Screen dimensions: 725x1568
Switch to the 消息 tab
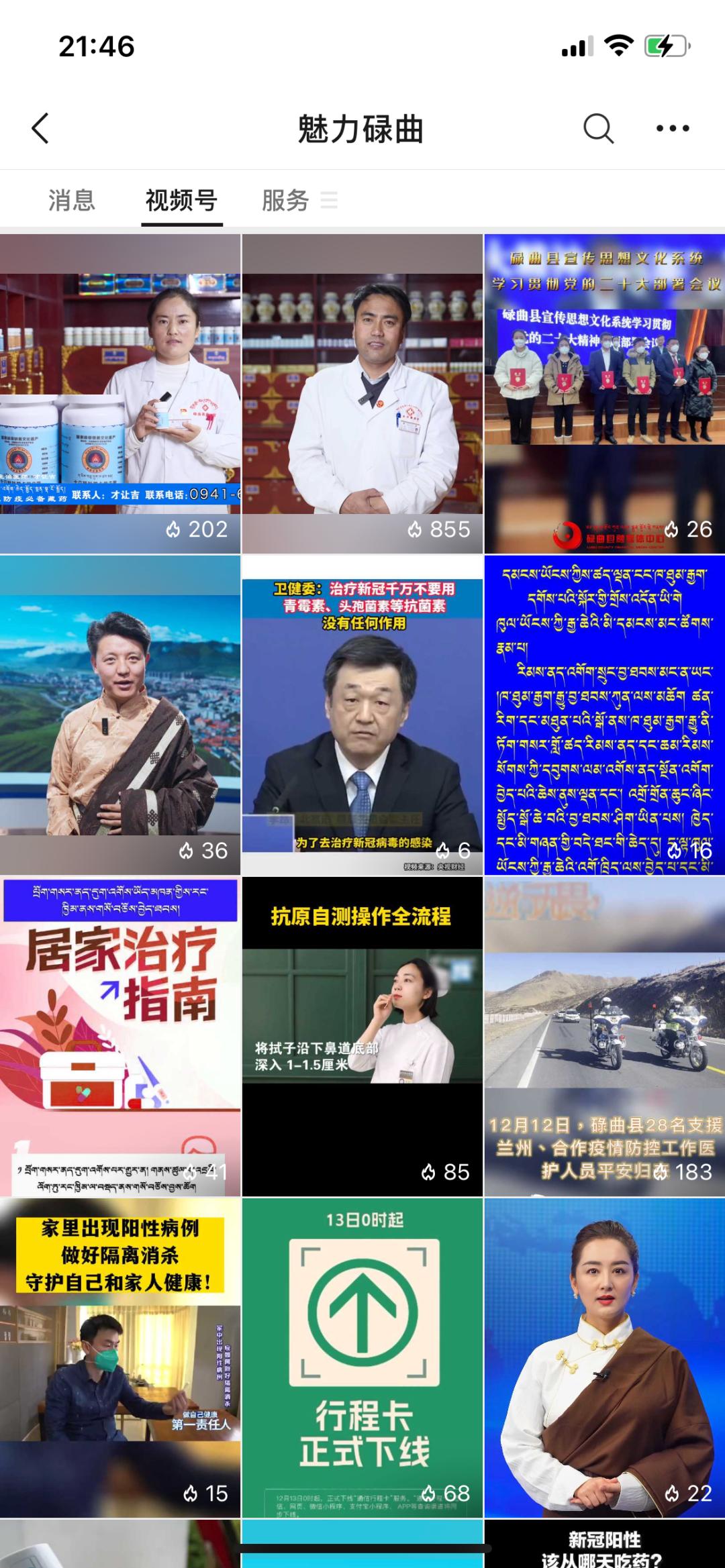[x=70, y=200]
